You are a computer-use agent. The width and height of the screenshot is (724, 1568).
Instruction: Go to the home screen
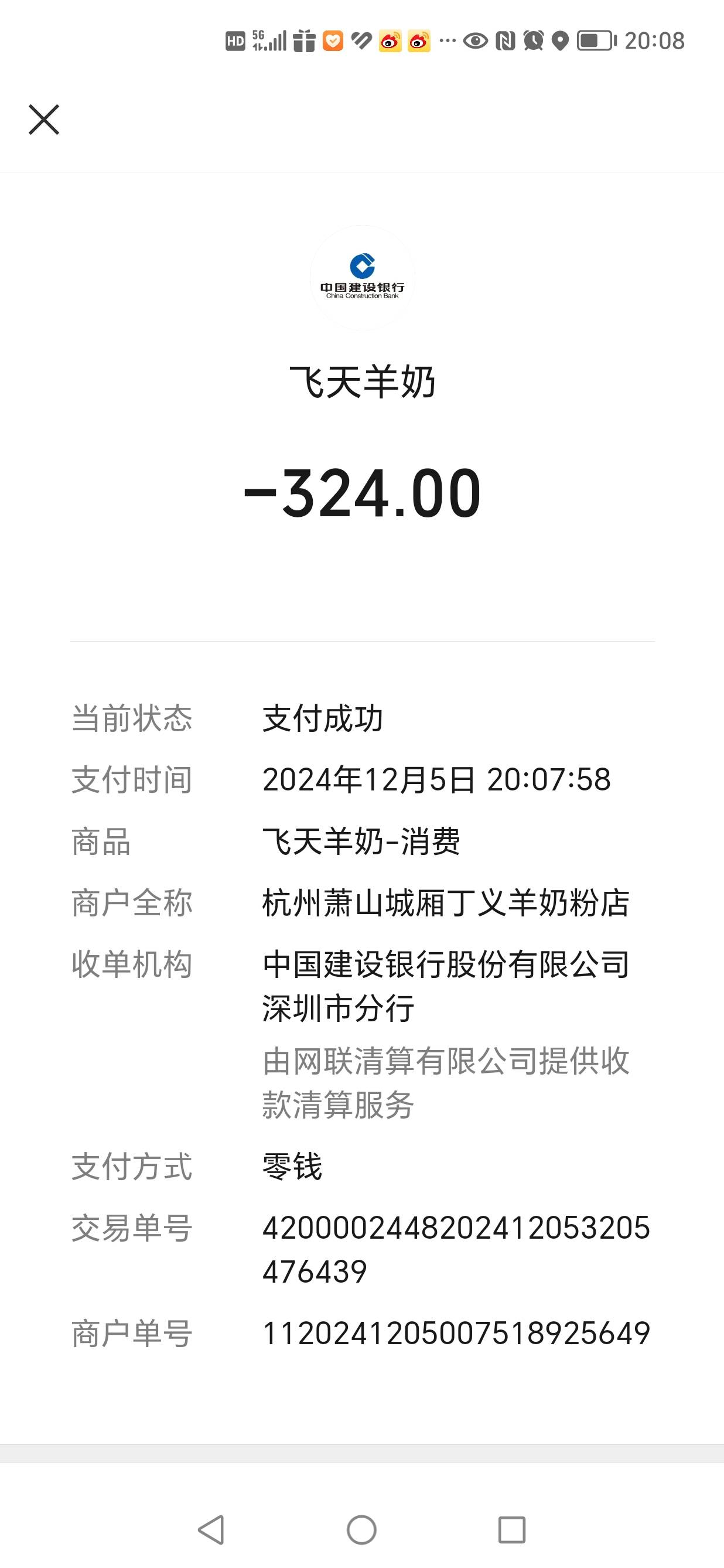362,1530
